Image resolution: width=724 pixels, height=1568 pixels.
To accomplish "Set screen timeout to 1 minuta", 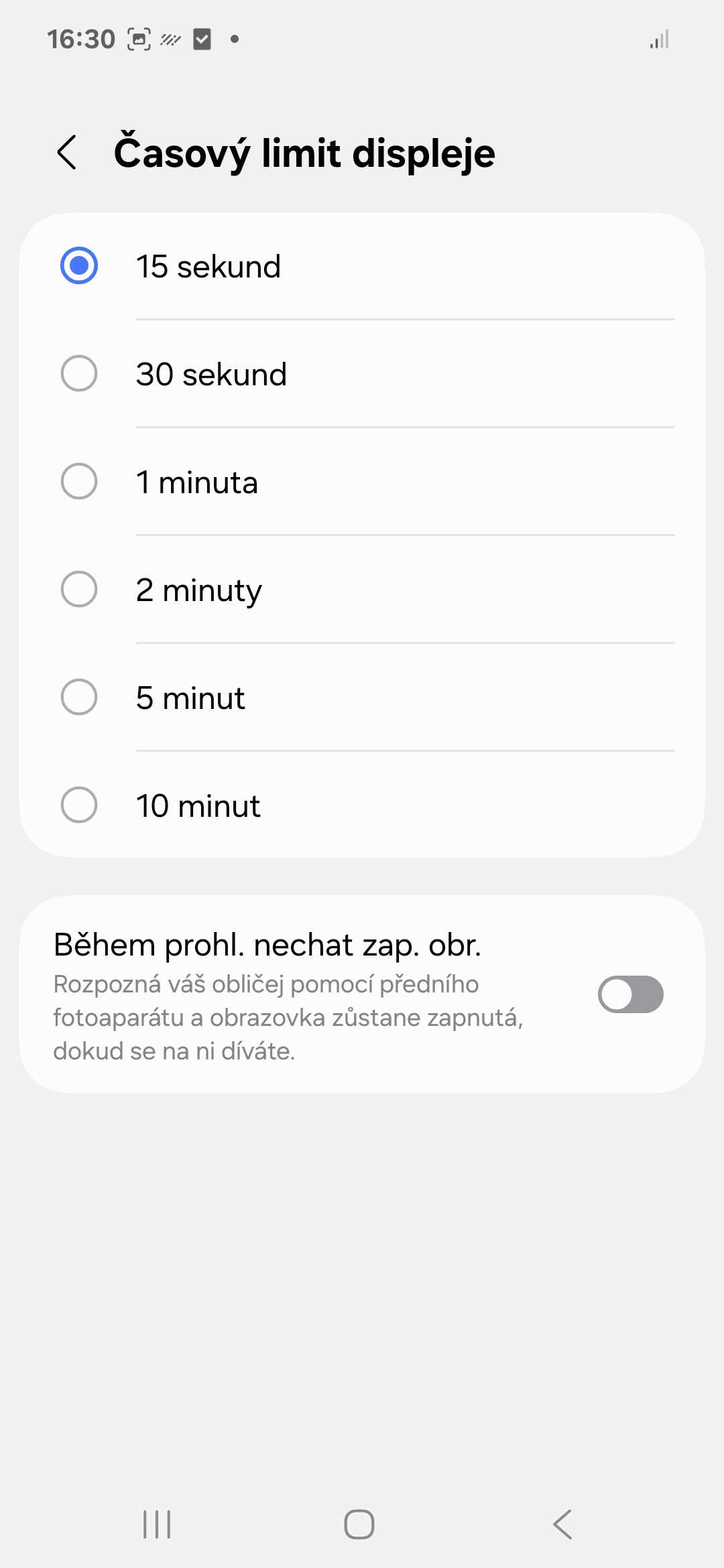I will tap(362, 482).
